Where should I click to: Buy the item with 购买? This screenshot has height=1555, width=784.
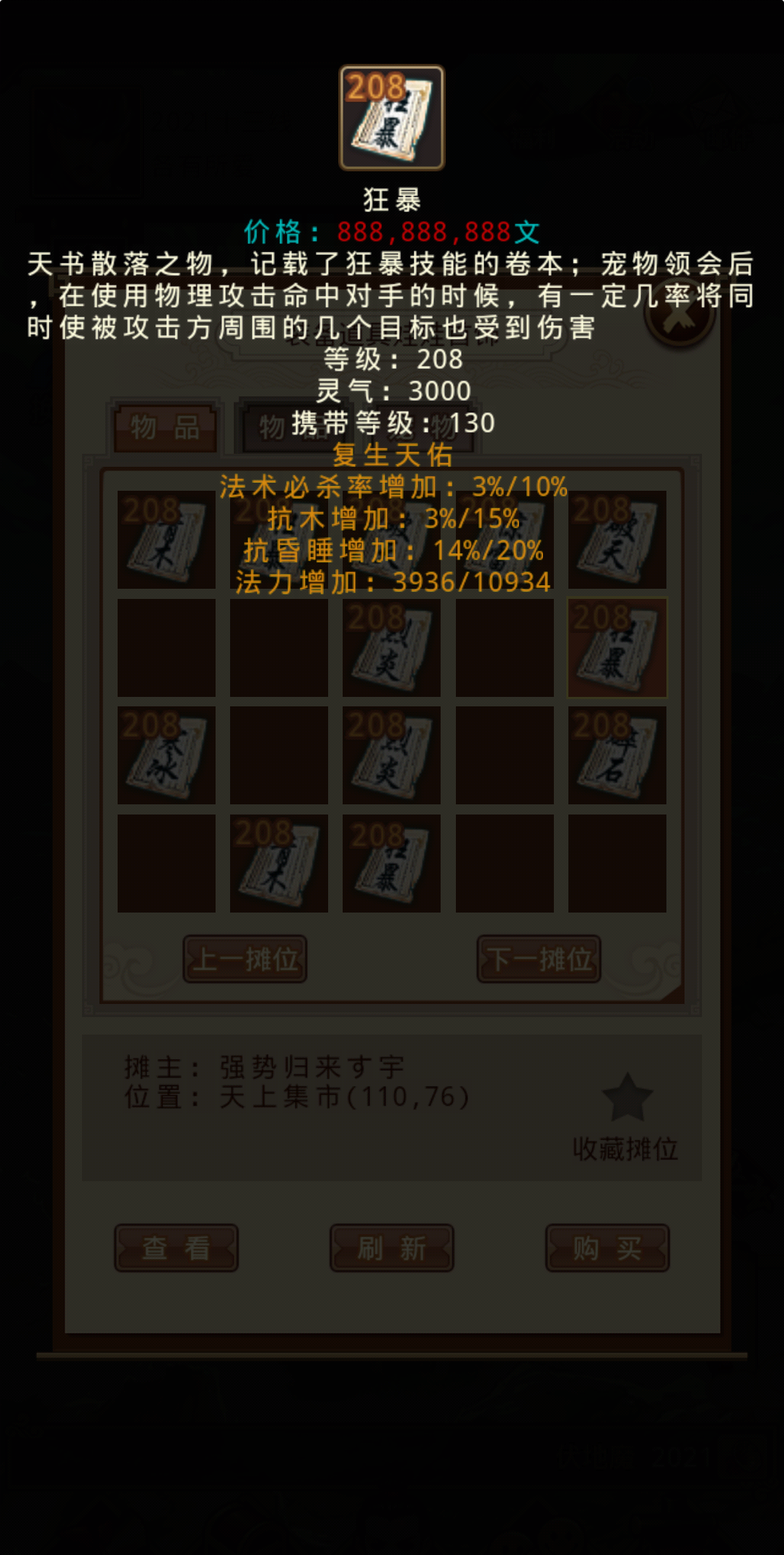(607, 1248)
